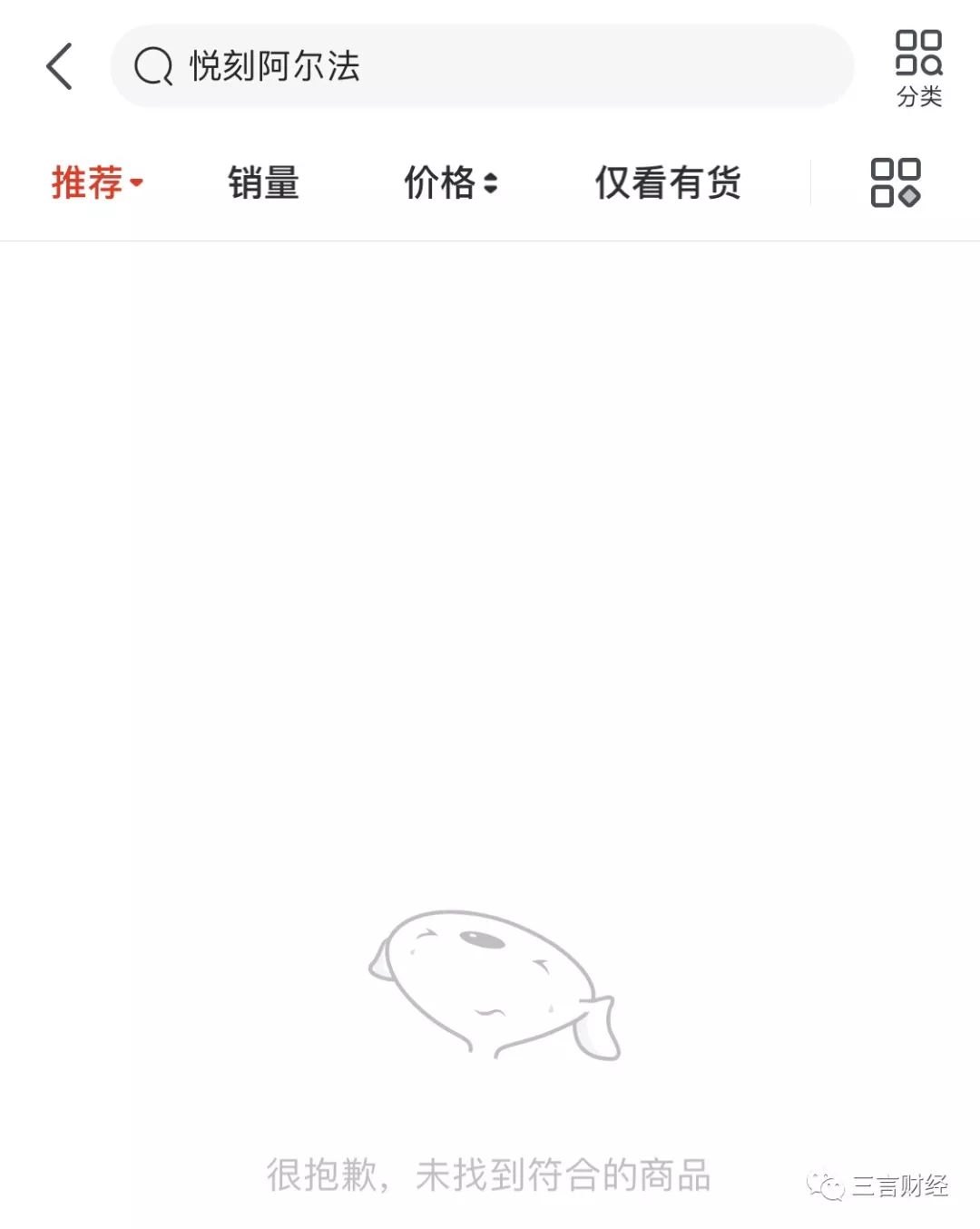980x1229 pixels.
Task: Enable the 仅看有货 in-stock filter
Action: tap(668, 182)
